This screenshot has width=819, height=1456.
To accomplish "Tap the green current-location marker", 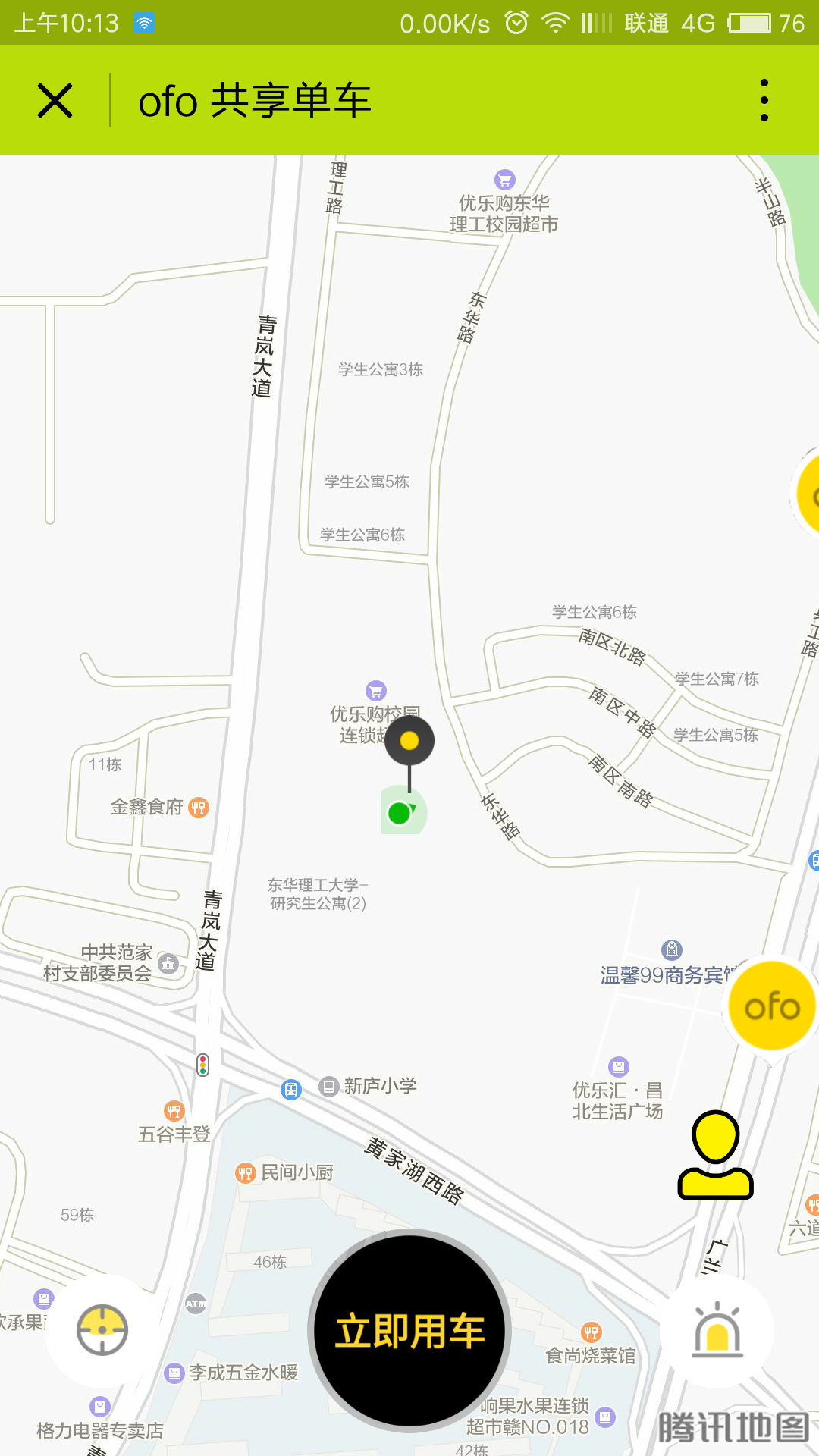I will [x=400, y=811].
